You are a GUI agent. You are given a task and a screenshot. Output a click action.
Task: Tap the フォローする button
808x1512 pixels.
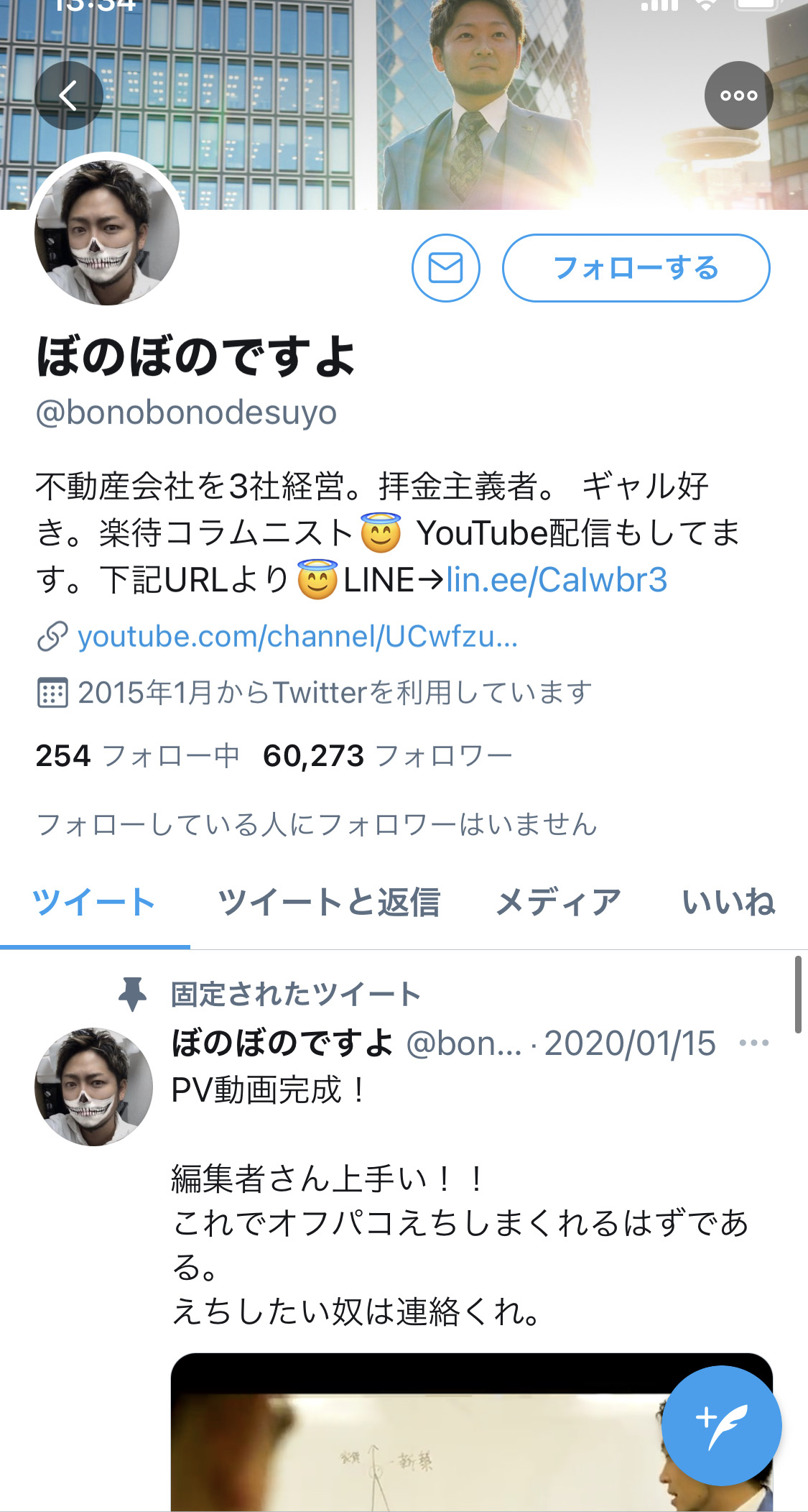636,268
